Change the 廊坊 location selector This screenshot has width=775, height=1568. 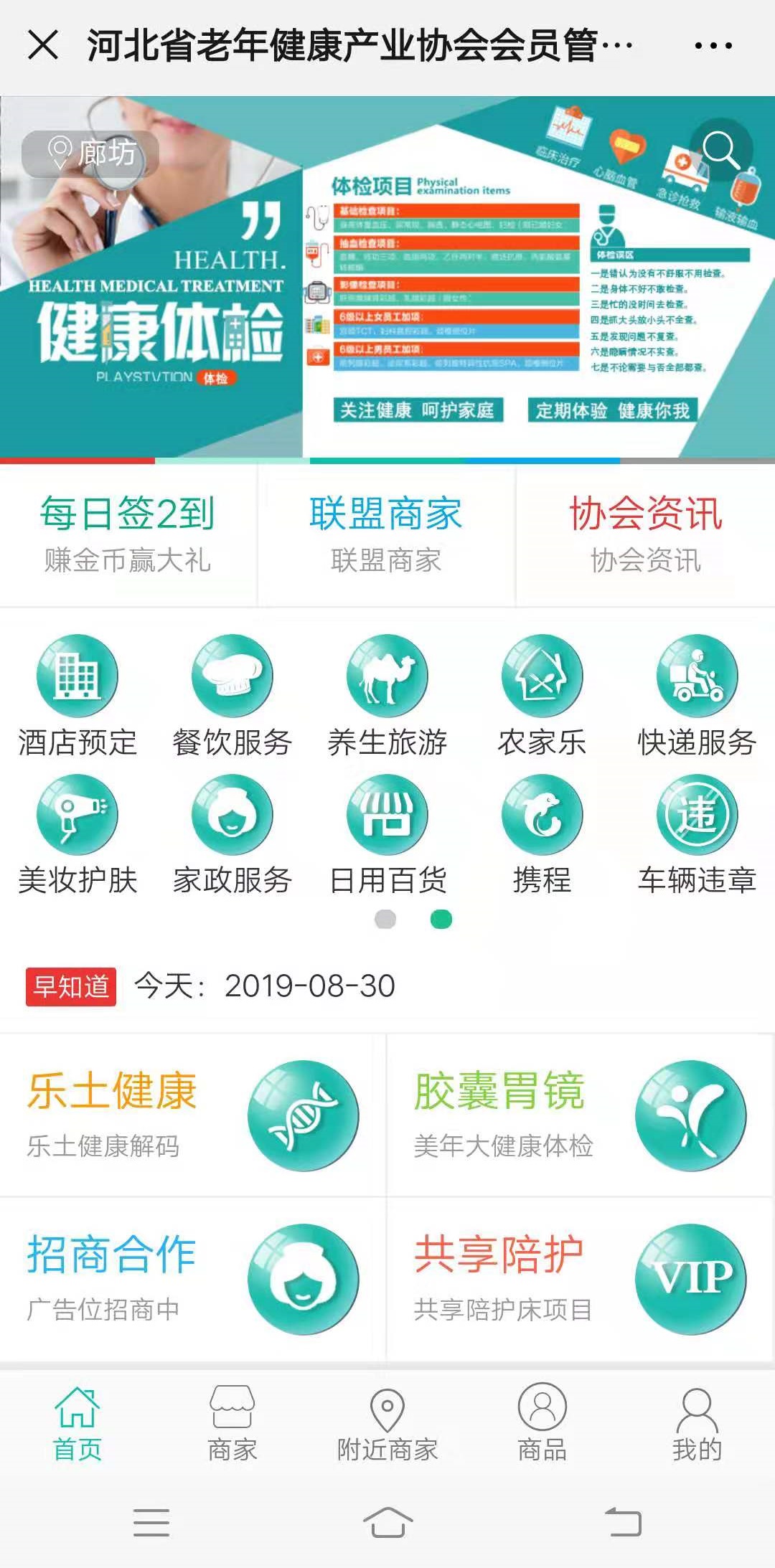pyautogui.click(x=91, y=153)
